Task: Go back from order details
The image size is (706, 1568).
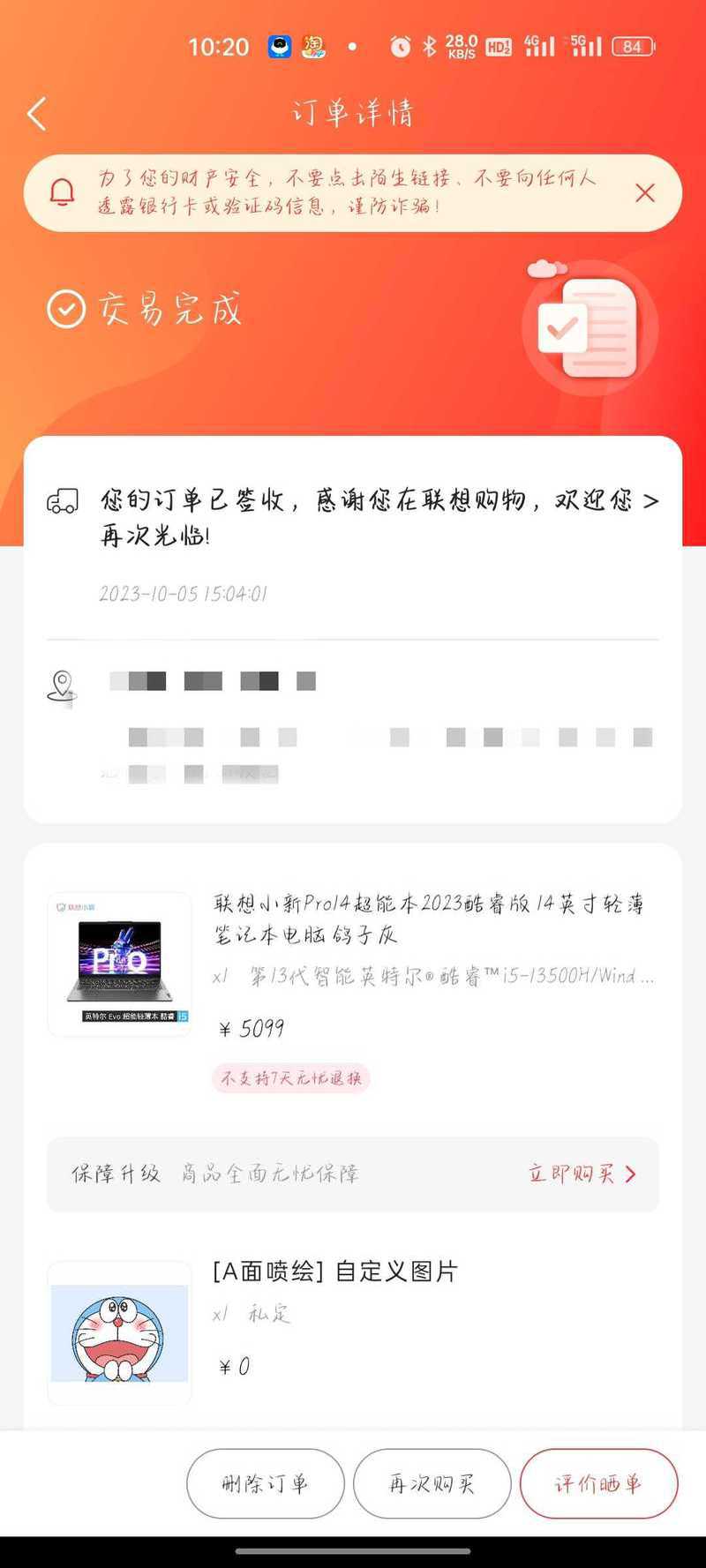Action: pyautogui.click(x=37, y=114)
